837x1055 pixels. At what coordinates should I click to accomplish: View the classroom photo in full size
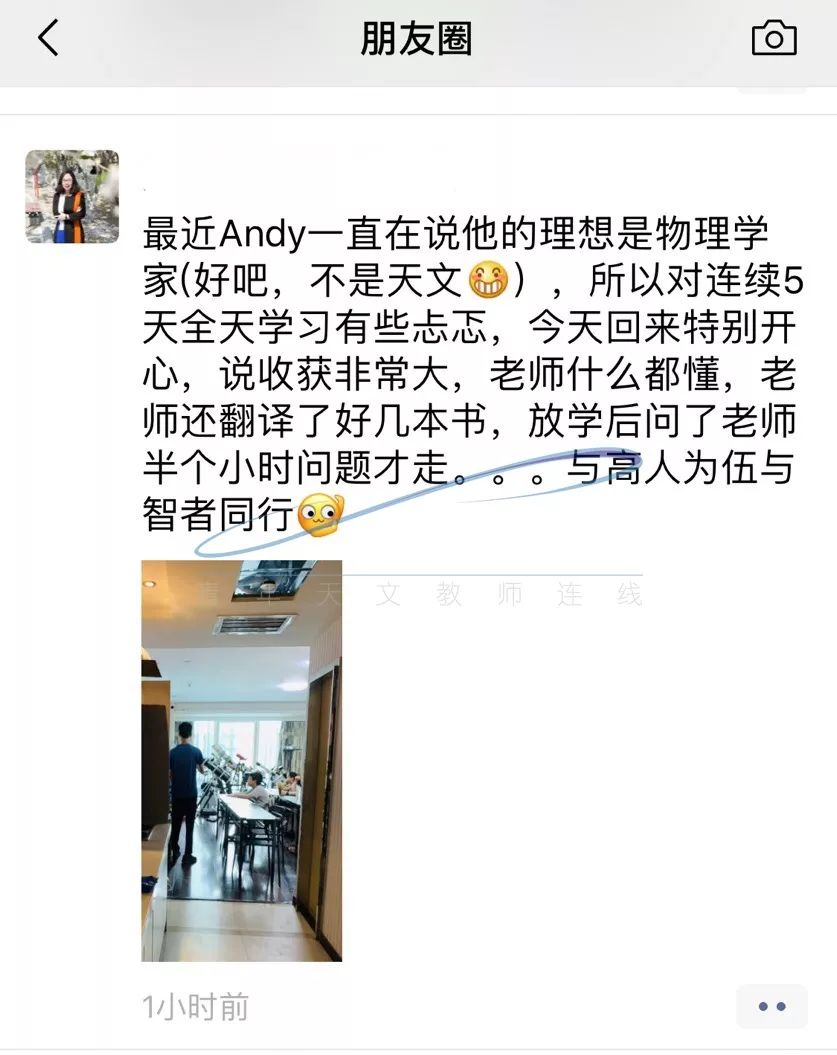click(x=241, y=760)
